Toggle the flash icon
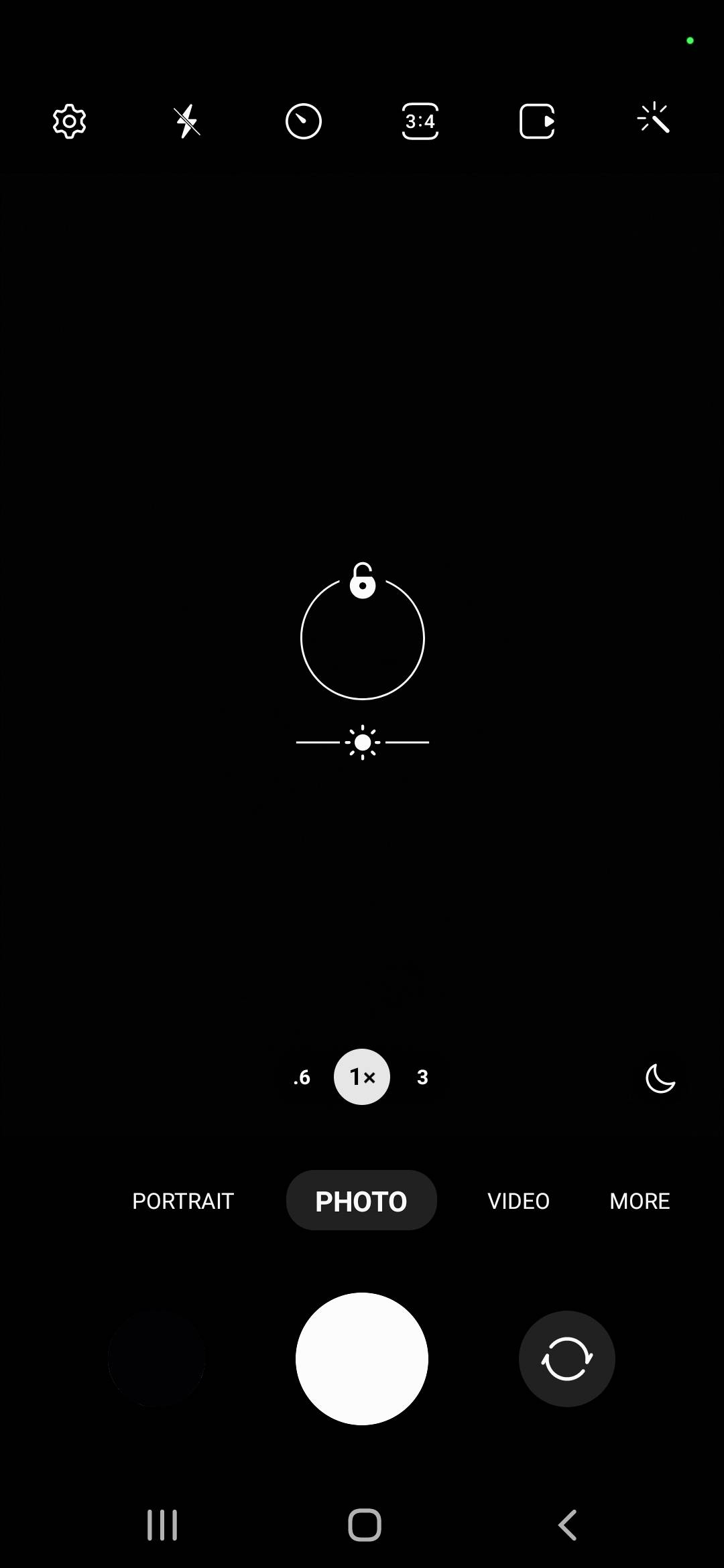This screenshot has width=724, height=1568. [x=187, y=121]
